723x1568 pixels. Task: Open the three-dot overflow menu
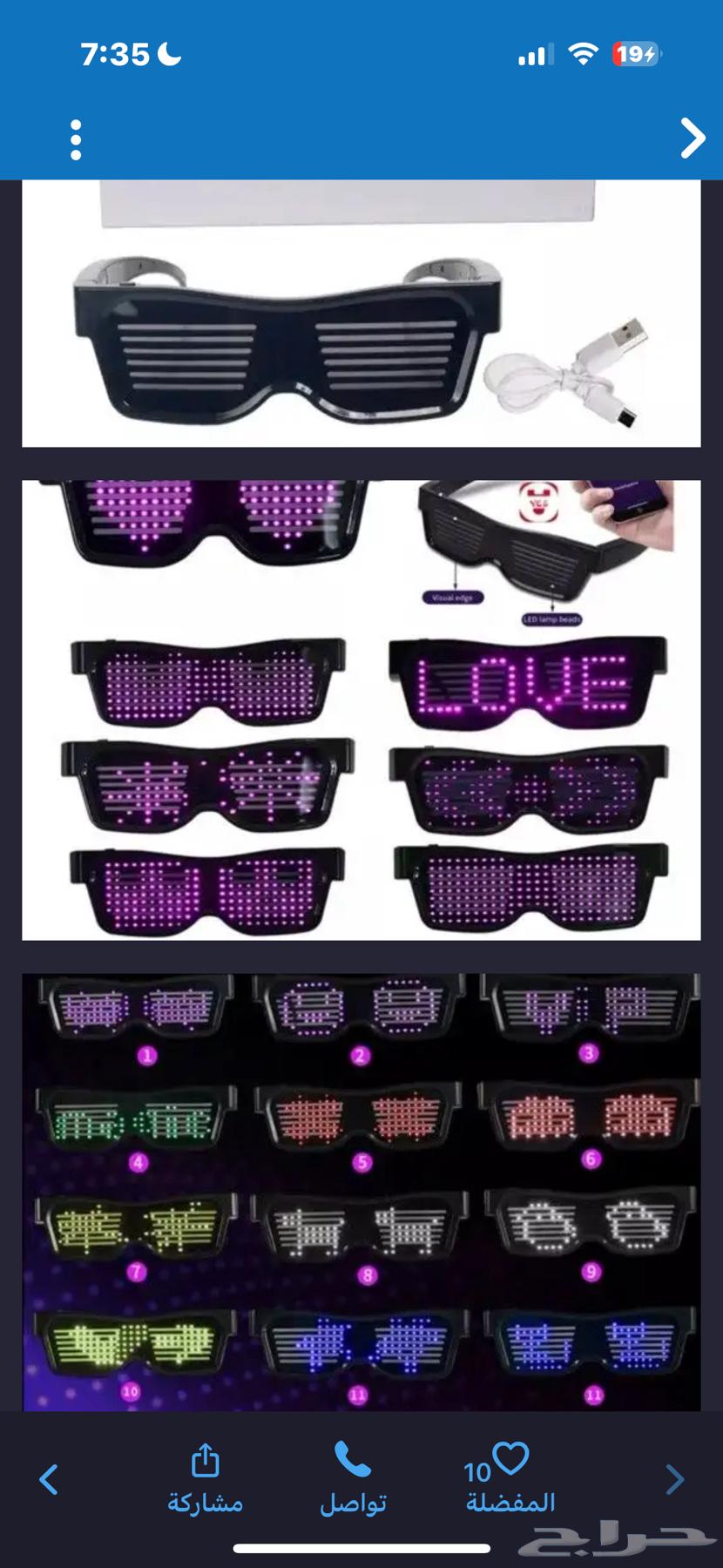76,140
